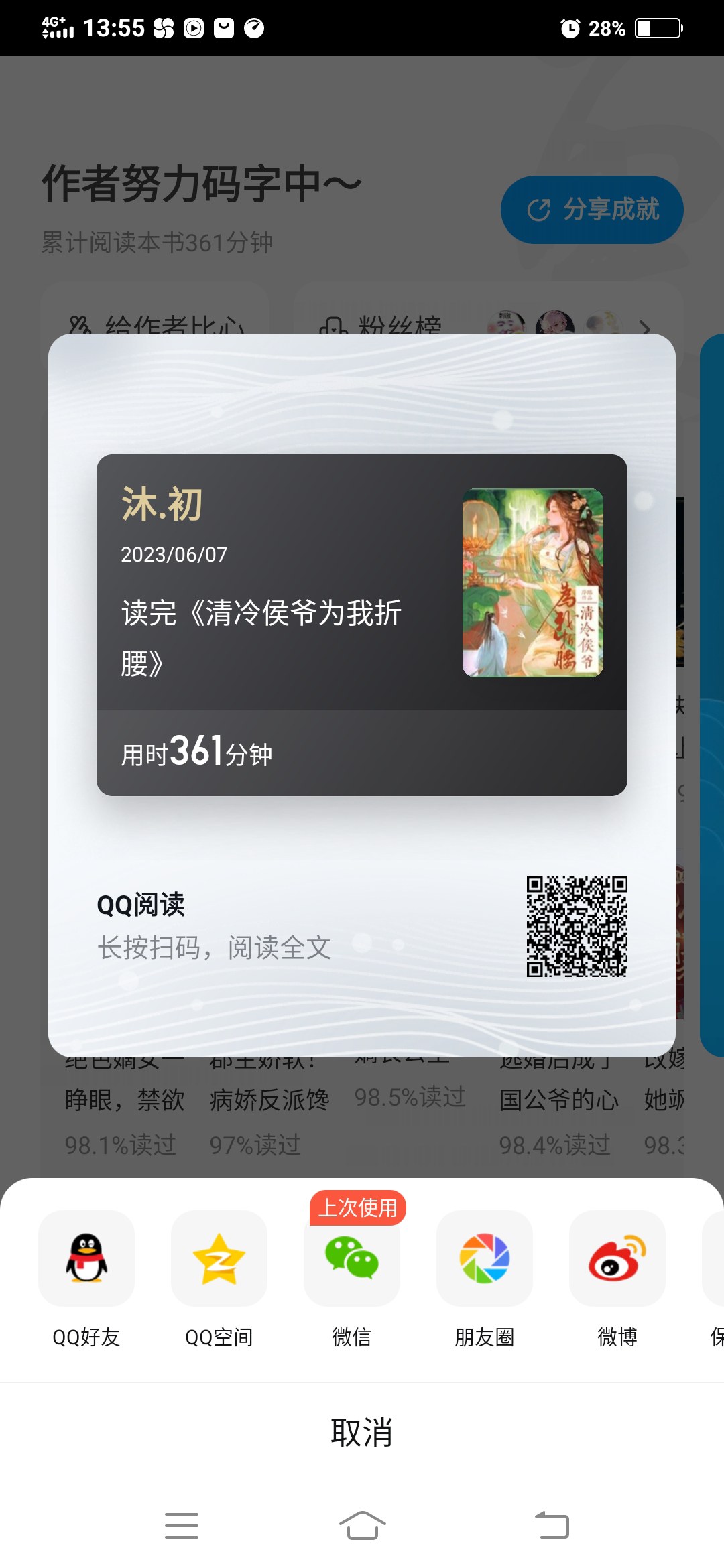
Task: Tap the system back button
Action: pos(552,1524)
